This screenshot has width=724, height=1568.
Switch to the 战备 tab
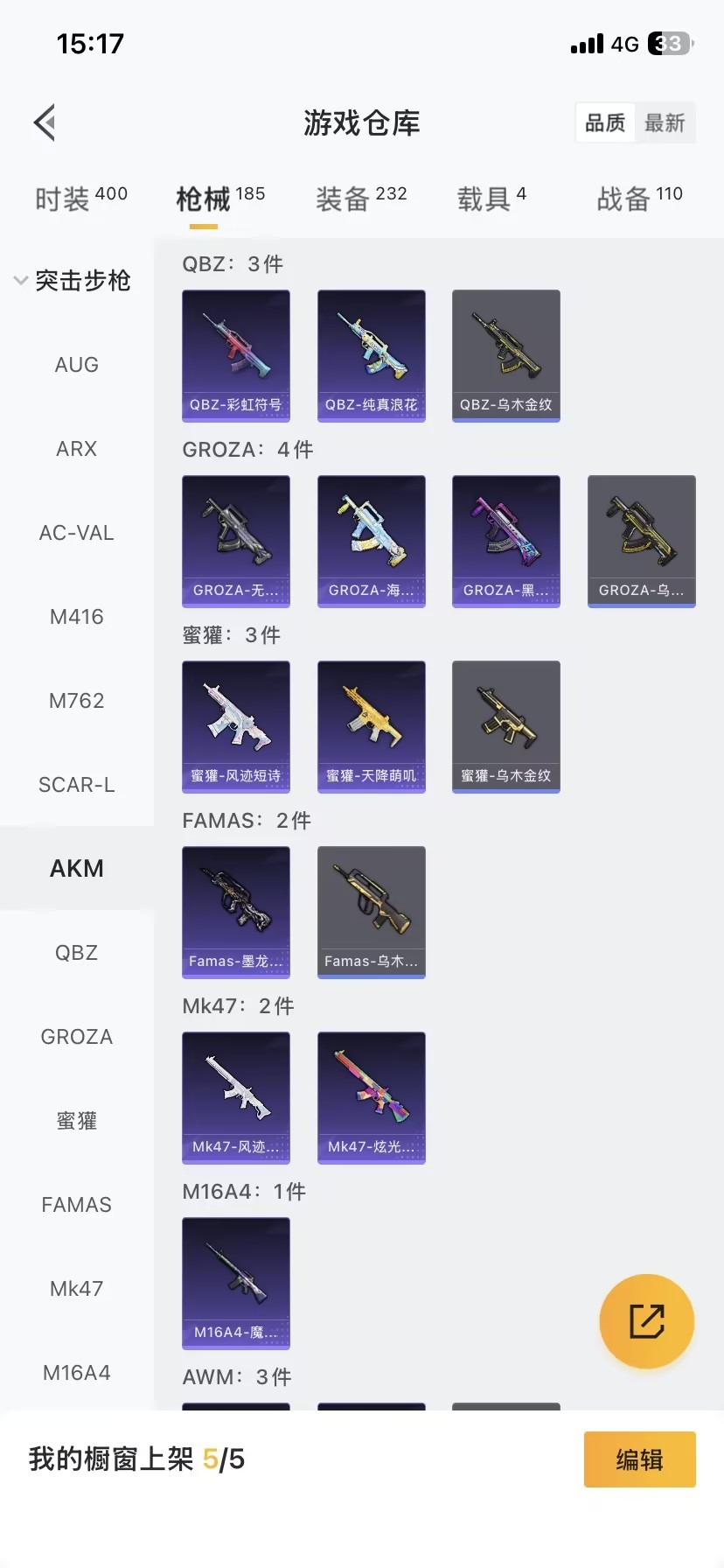click(639, 199)
